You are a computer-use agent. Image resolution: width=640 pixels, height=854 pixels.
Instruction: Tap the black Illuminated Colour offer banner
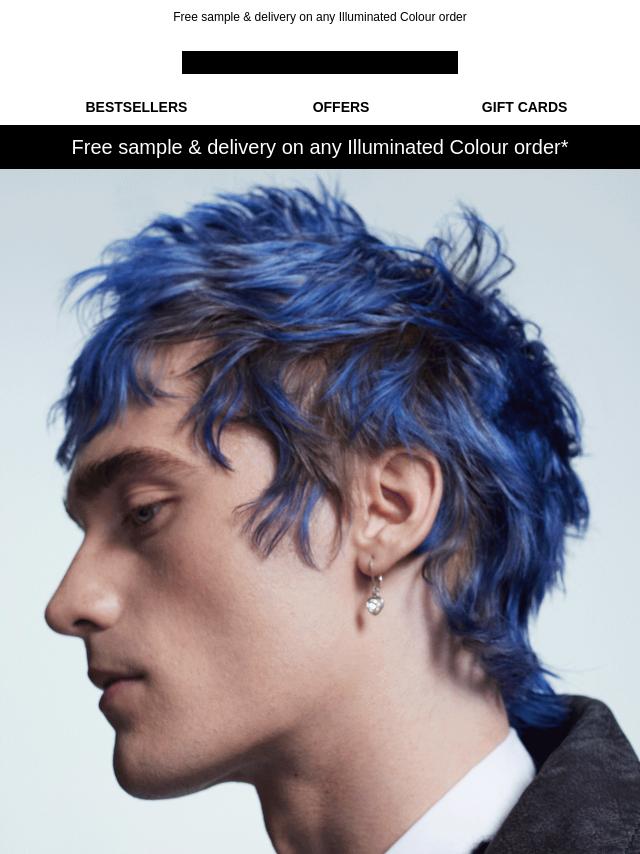pyautogui.click(x=320, y=147)
